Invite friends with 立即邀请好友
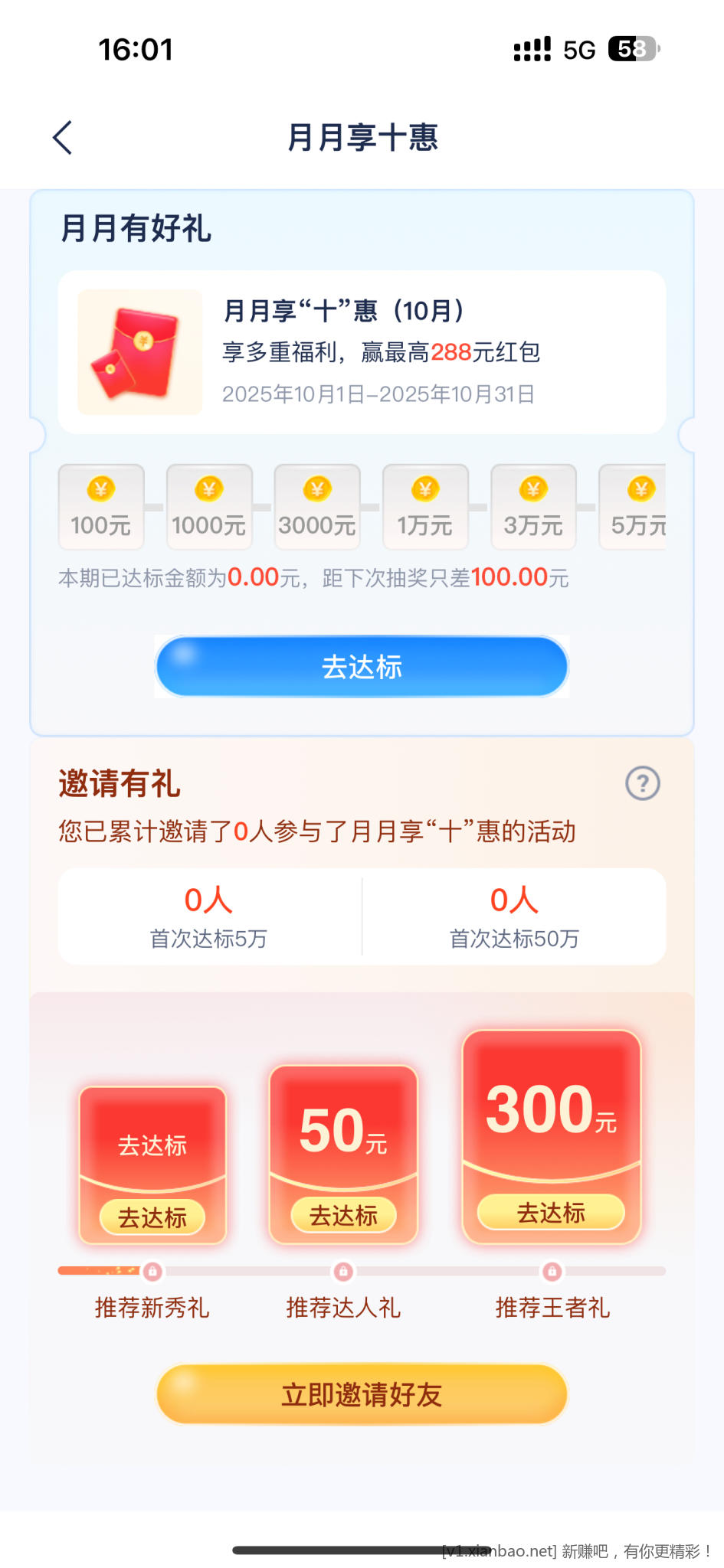Screen dimensions: 724x1568 click(362, 1394)
